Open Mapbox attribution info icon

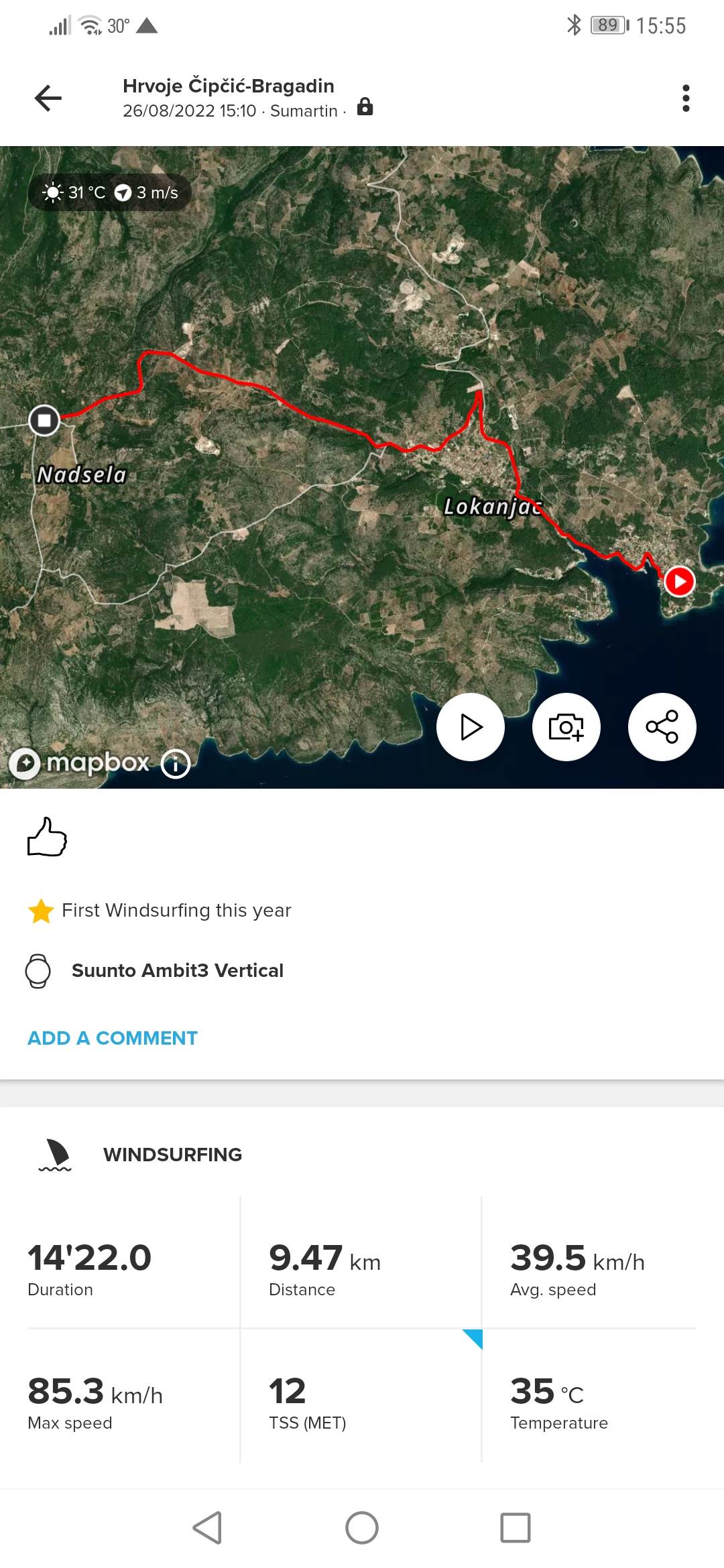pyautogui.click(x=176, y=763)
